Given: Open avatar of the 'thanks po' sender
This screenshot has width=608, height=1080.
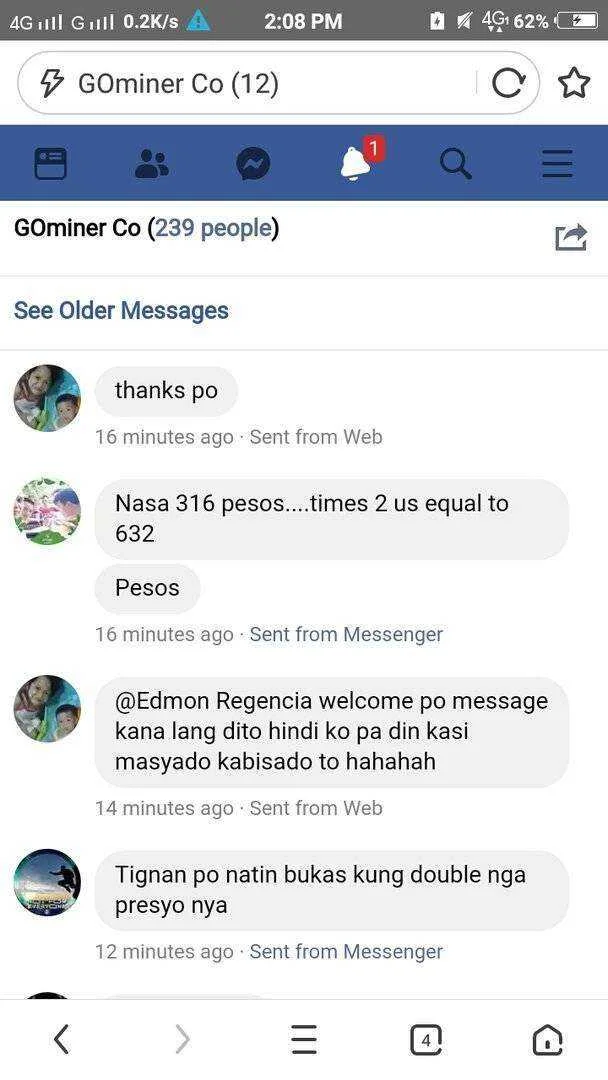Looking at the screenshot, I should pos(48,398).
